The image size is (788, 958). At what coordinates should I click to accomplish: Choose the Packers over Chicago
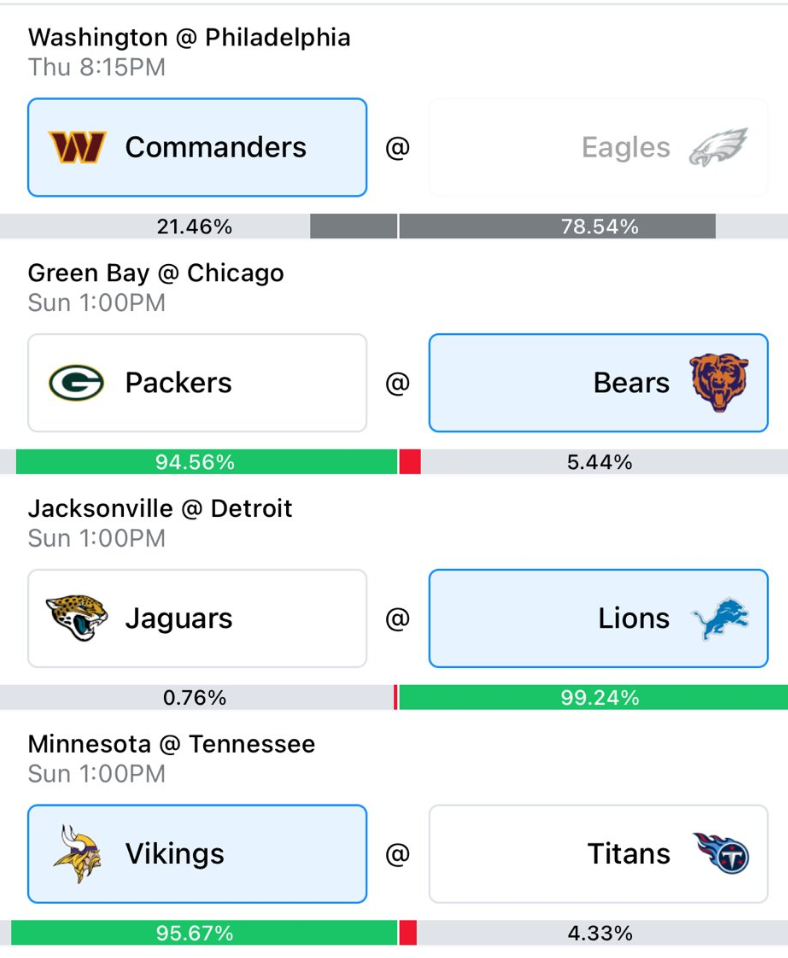tap(197, 383)
